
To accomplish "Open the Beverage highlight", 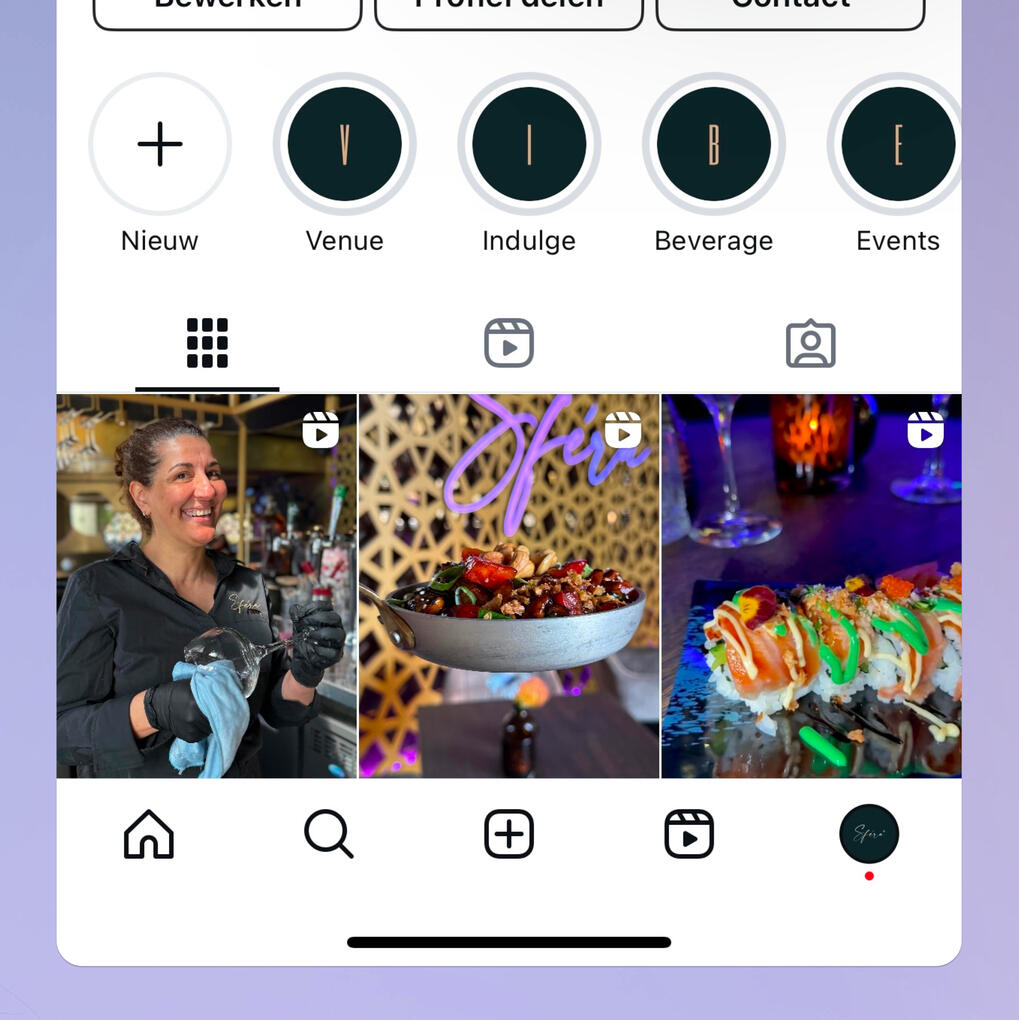I will (713, 145).
